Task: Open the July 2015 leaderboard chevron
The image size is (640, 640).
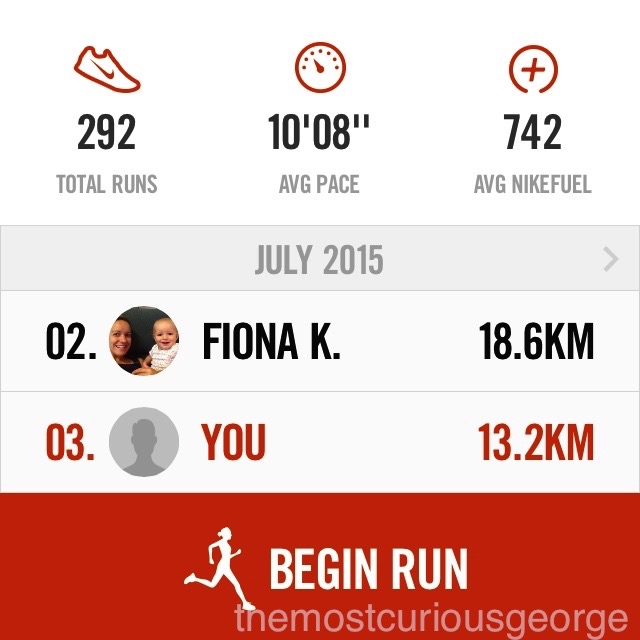Action: click(x=611, y=260)
